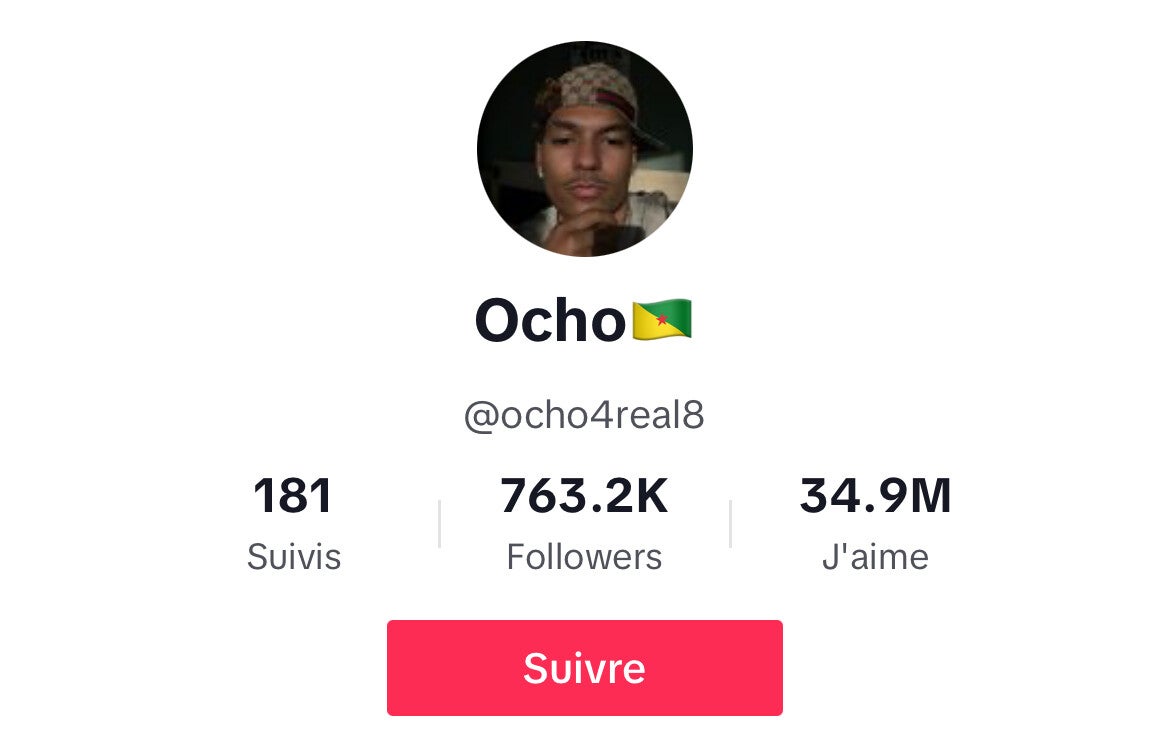Follow Ocho with the Suivre button
This screenshot has width=1170, height=751.
click(x=584, y=668)
